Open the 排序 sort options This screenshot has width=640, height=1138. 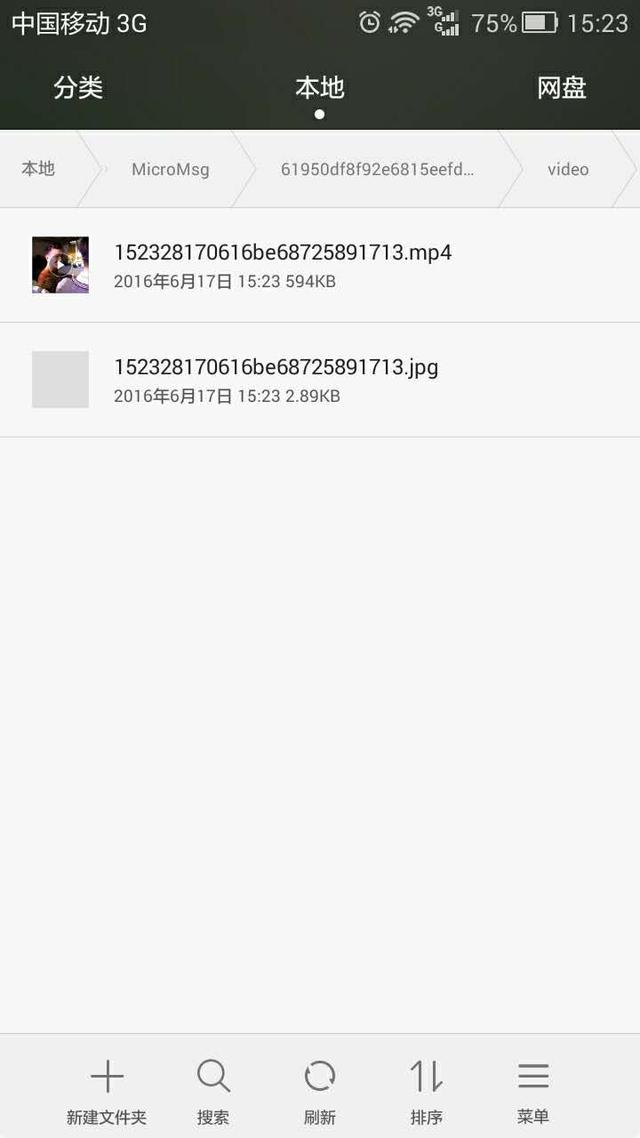tap(427, 1091)
